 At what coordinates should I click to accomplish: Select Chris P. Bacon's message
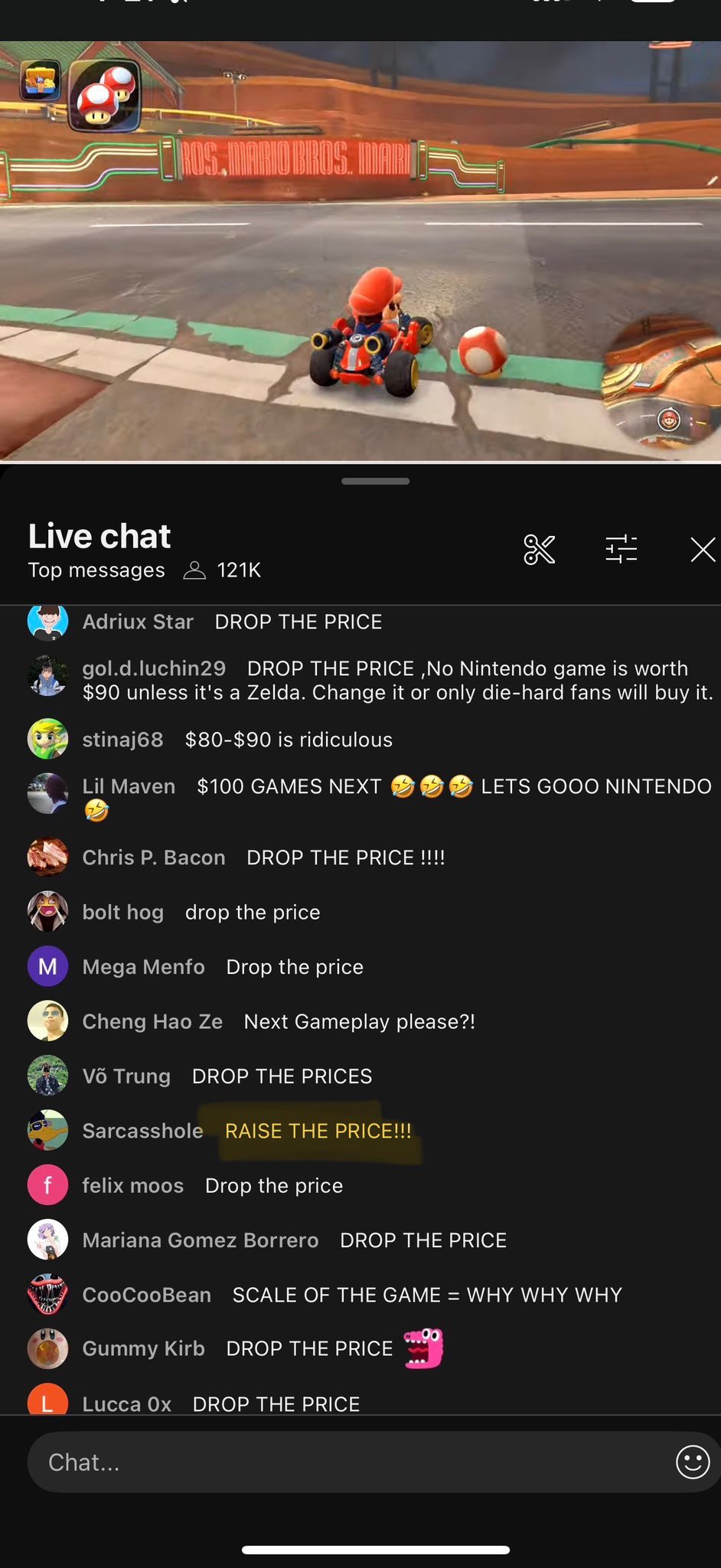point(345,857)
